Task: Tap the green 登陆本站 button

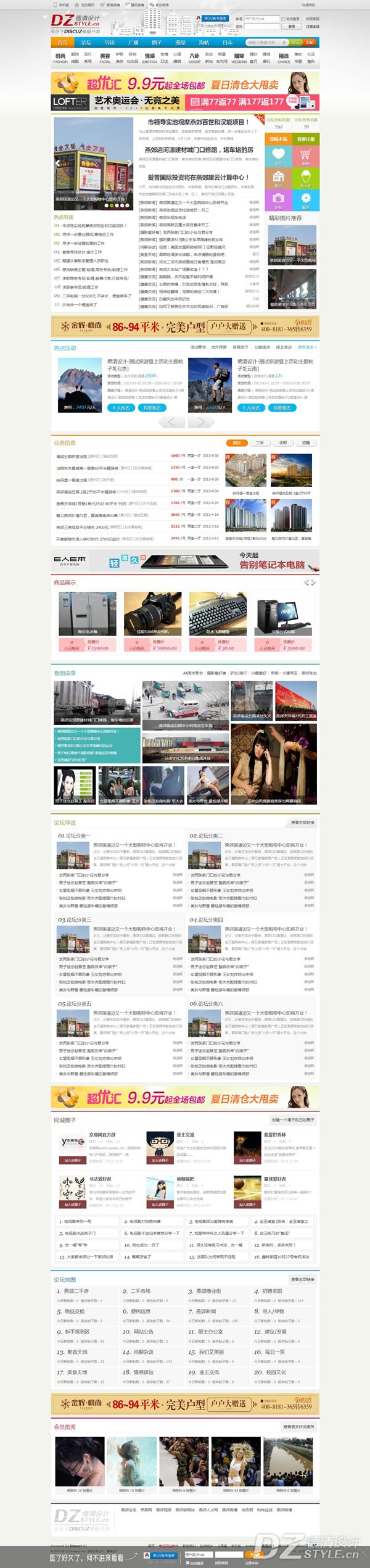Action: [278, 139]
